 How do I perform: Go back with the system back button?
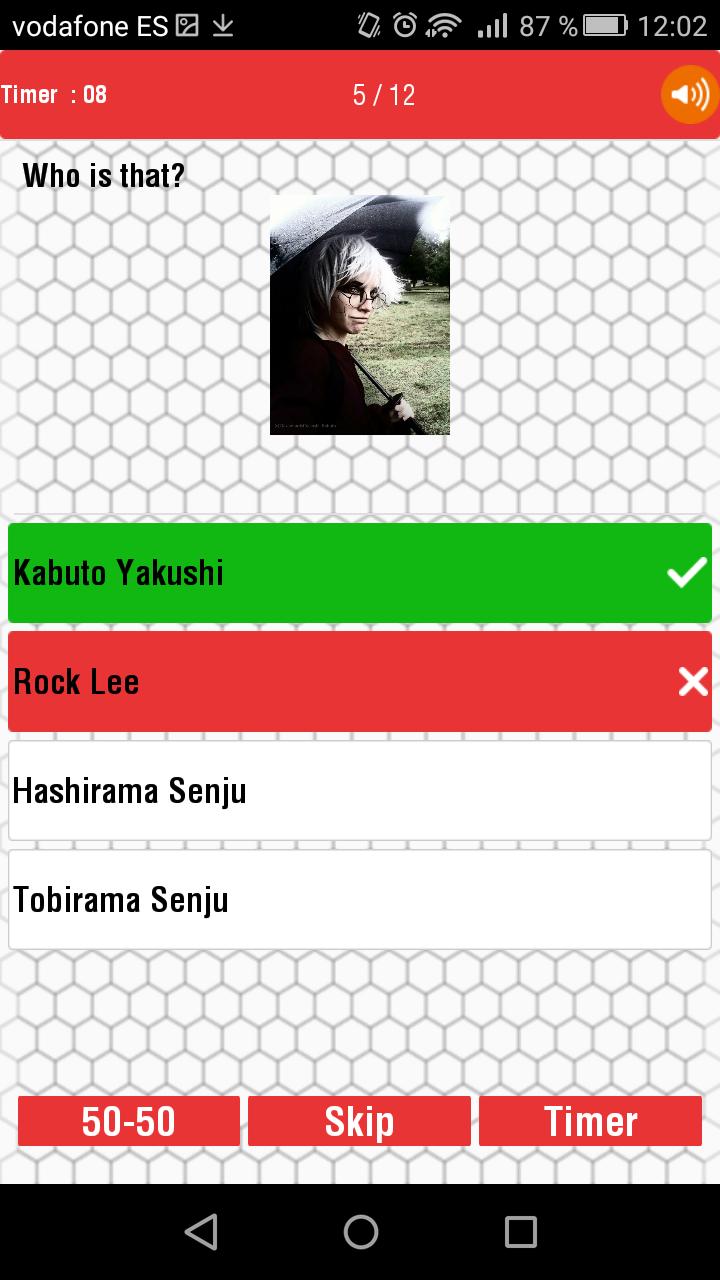click(x=201, y=1232)
